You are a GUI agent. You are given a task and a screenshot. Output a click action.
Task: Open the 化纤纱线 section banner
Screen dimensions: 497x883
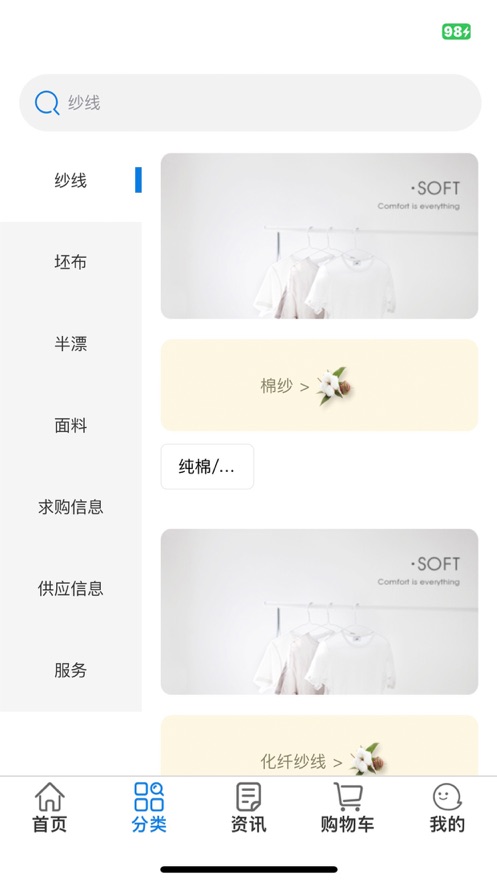coord(319,746)
